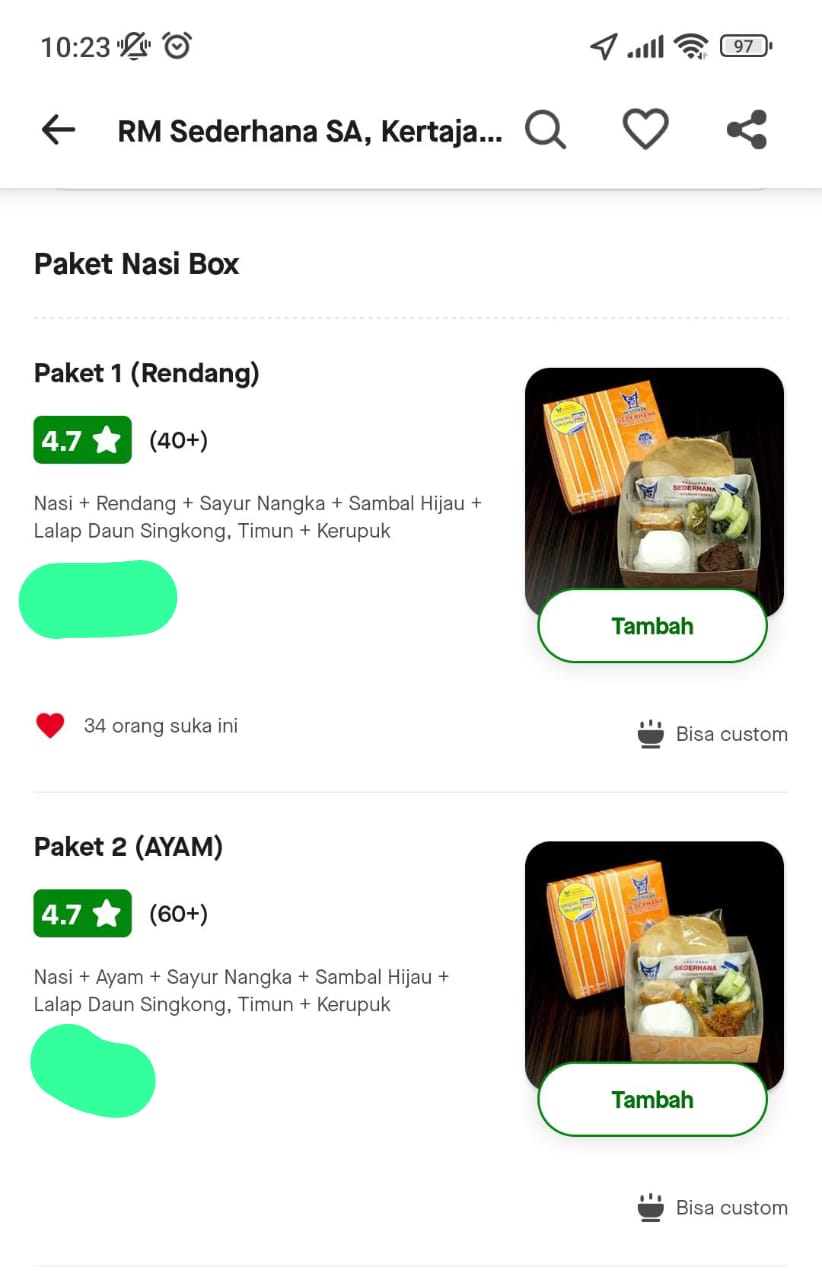View Paket 1 (Rendang) box photo

[x=654, y=480]
